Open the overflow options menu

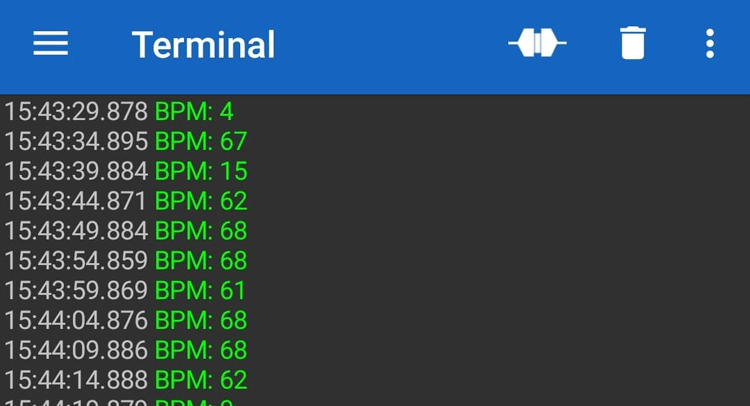coord(709,44)
